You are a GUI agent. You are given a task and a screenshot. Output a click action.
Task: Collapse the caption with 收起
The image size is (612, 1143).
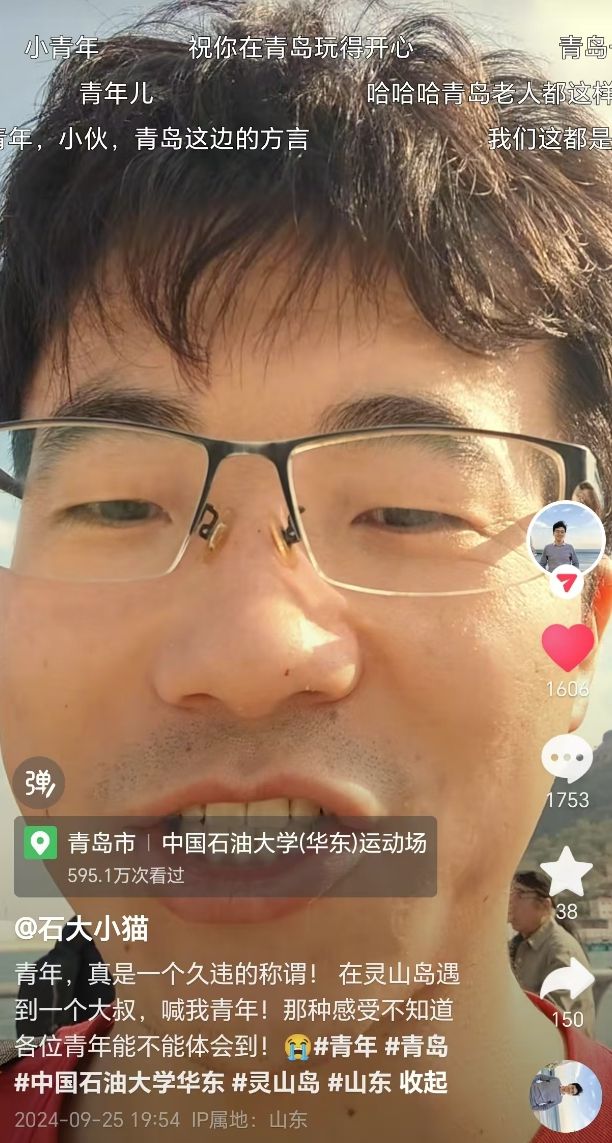click(423, 1082)
